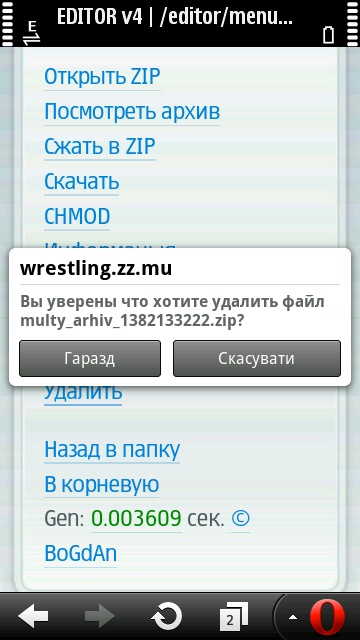Reload the page with the refresh icon
The height and width of the screenshot is (640, 360).
[x=166, y=616]
